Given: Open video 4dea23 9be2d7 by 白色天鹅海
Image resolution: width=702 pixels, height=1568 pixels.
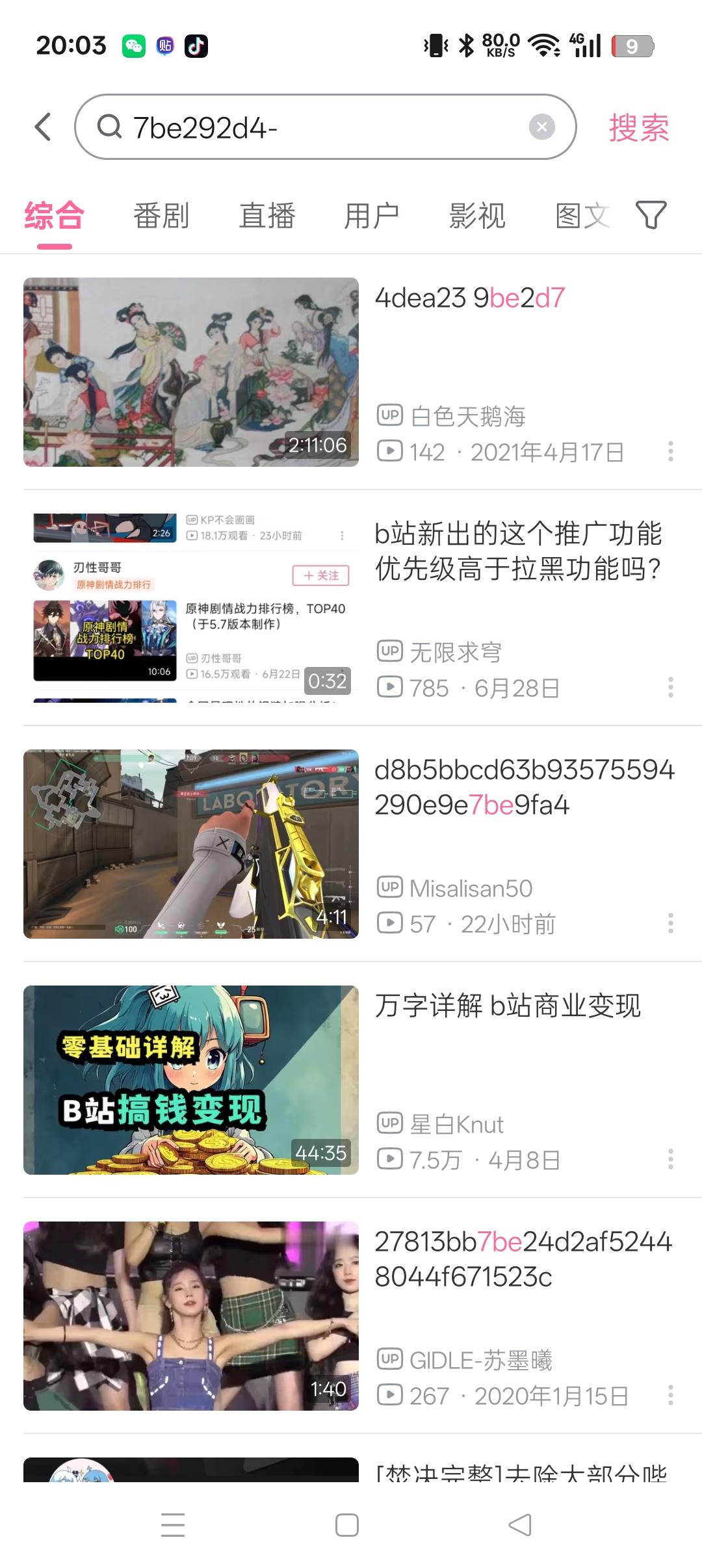Looking at the screenshot, I should (191, 372).
